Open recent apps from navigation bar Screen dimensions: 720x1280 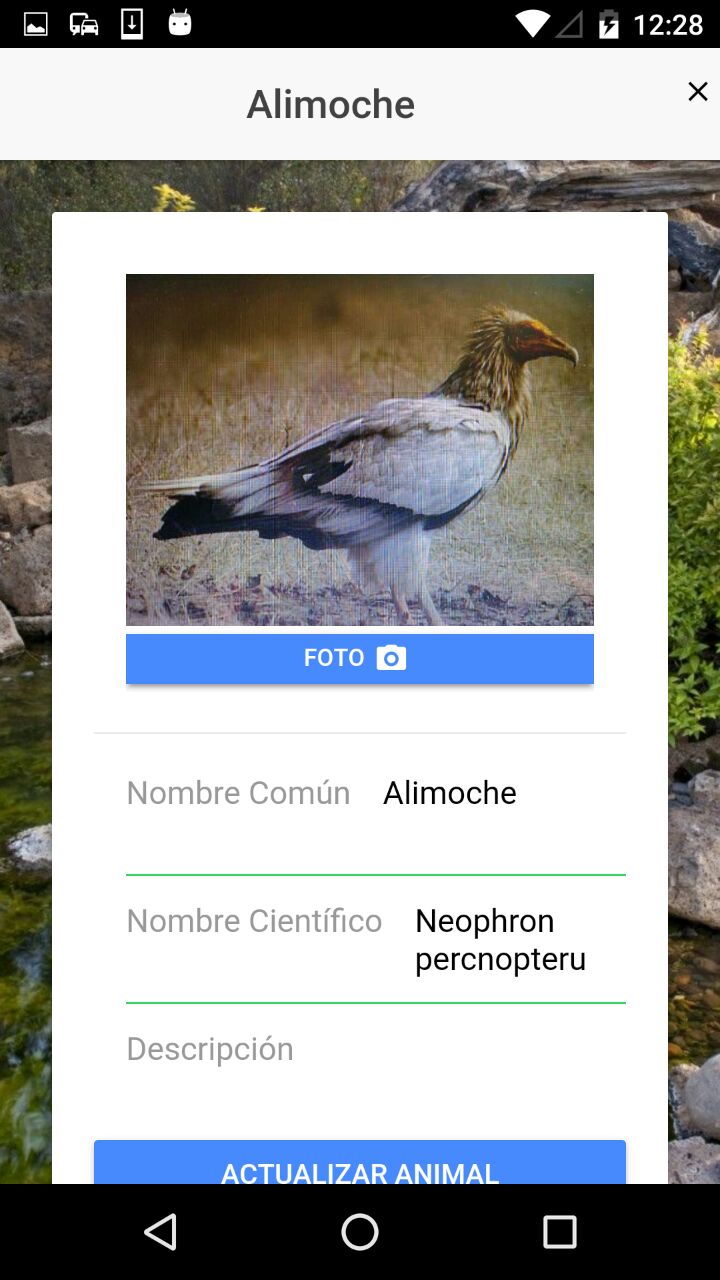tap(559, 1232)
